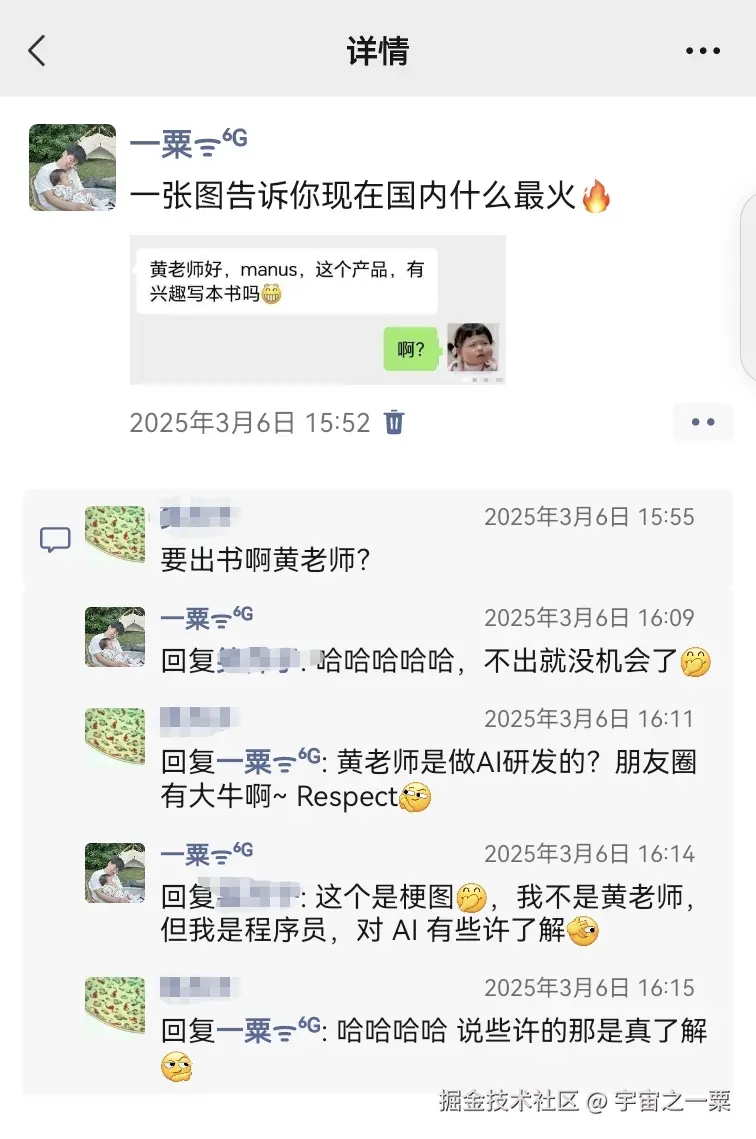The image size is (756, 1139).
Task: Open the attached manus chat image
Action: [x=317, y=309]
